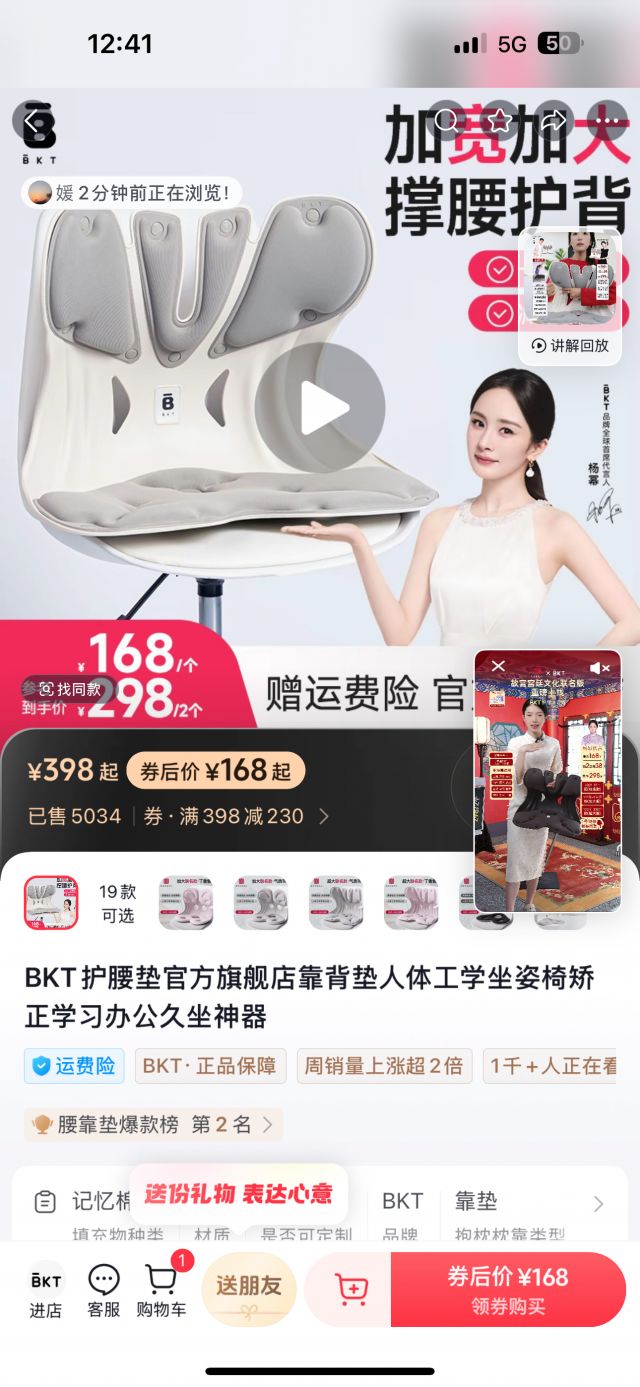Open the 19款可选 variant selector
Screen dimensions: 640x1387
pyautogui.click(x=117, y=903)
